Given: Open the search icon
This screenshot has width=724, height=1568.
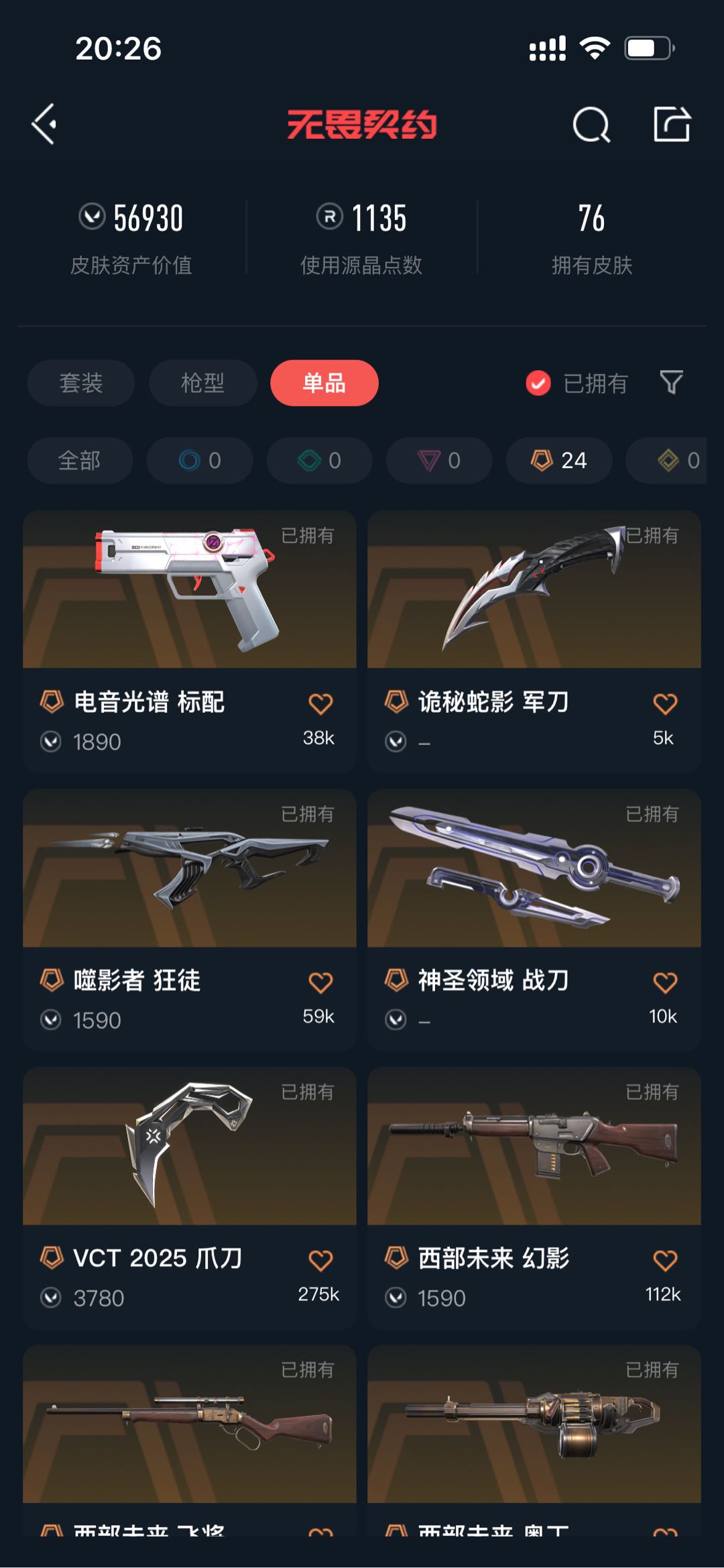Looking at the screenshot, I should pyautogui.click(x=591, y=125).
